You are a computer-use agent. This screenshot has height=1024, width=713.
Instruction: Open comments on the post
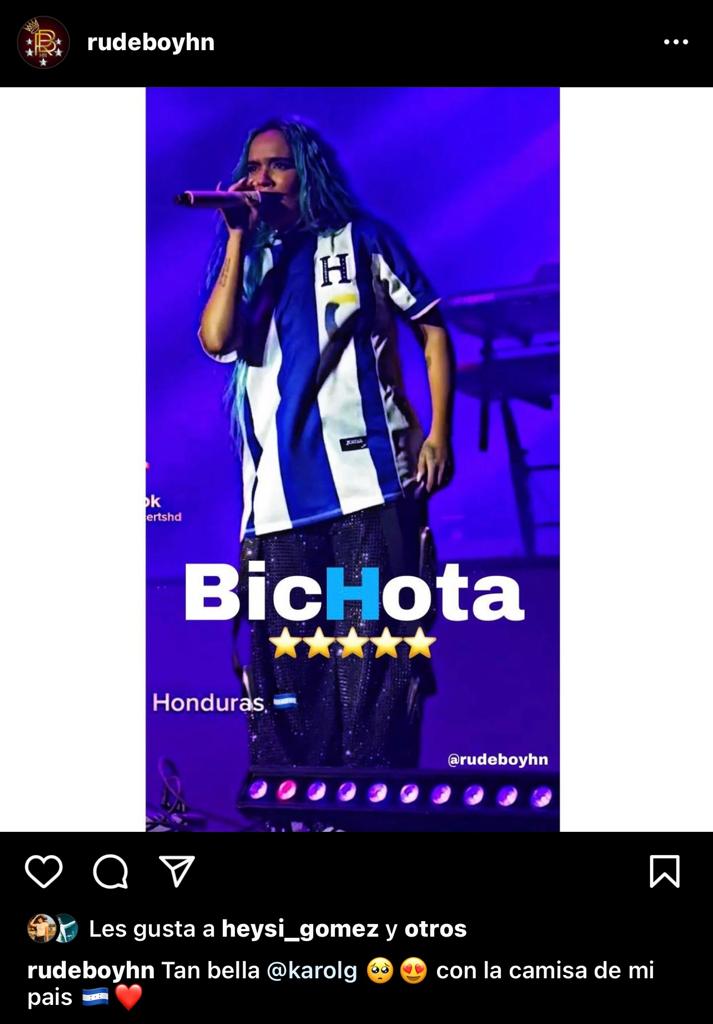coord(110,872)
